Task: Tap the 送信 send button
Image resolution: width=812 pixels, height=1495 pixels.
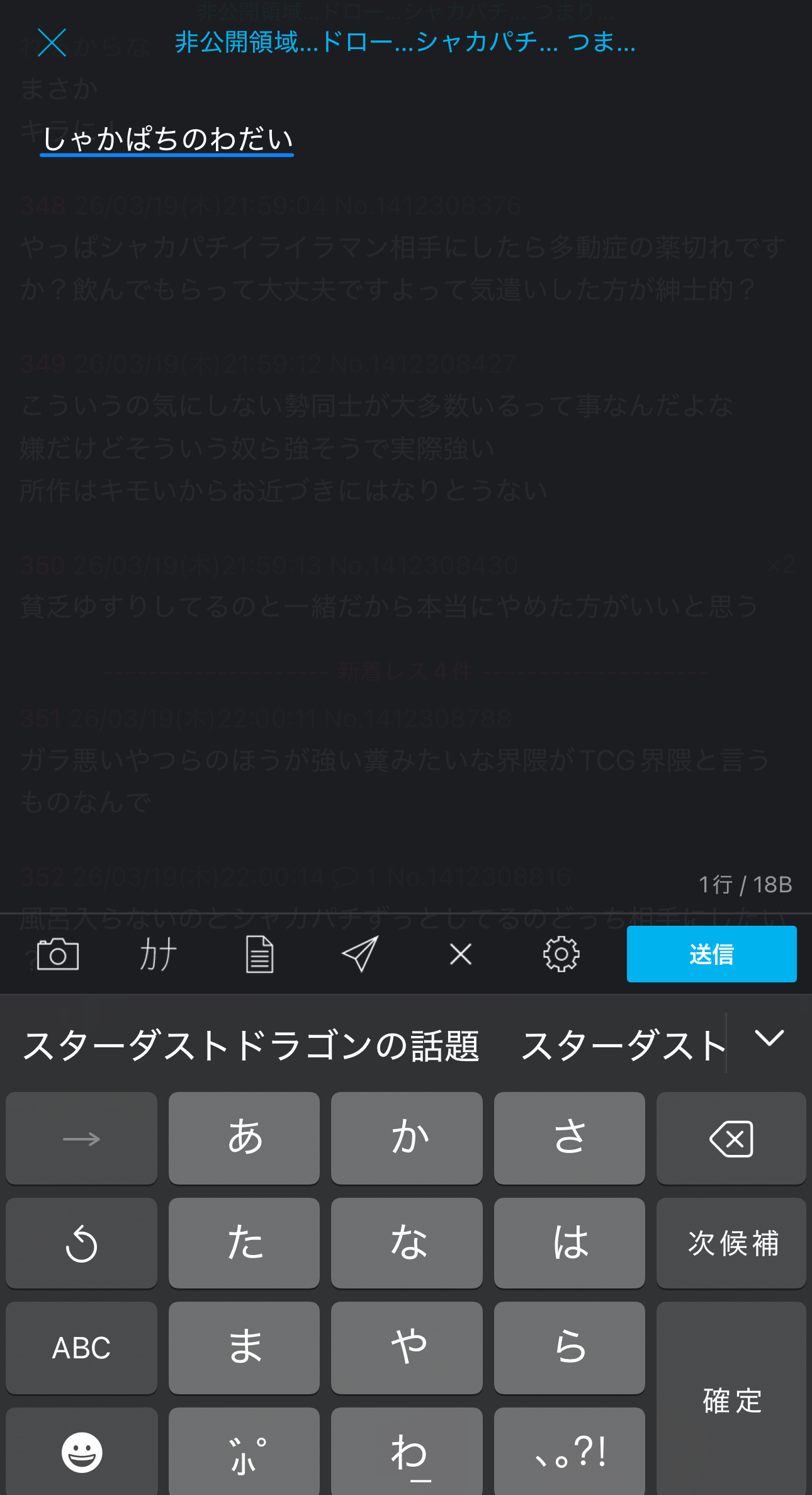Action: click(711, 954)
